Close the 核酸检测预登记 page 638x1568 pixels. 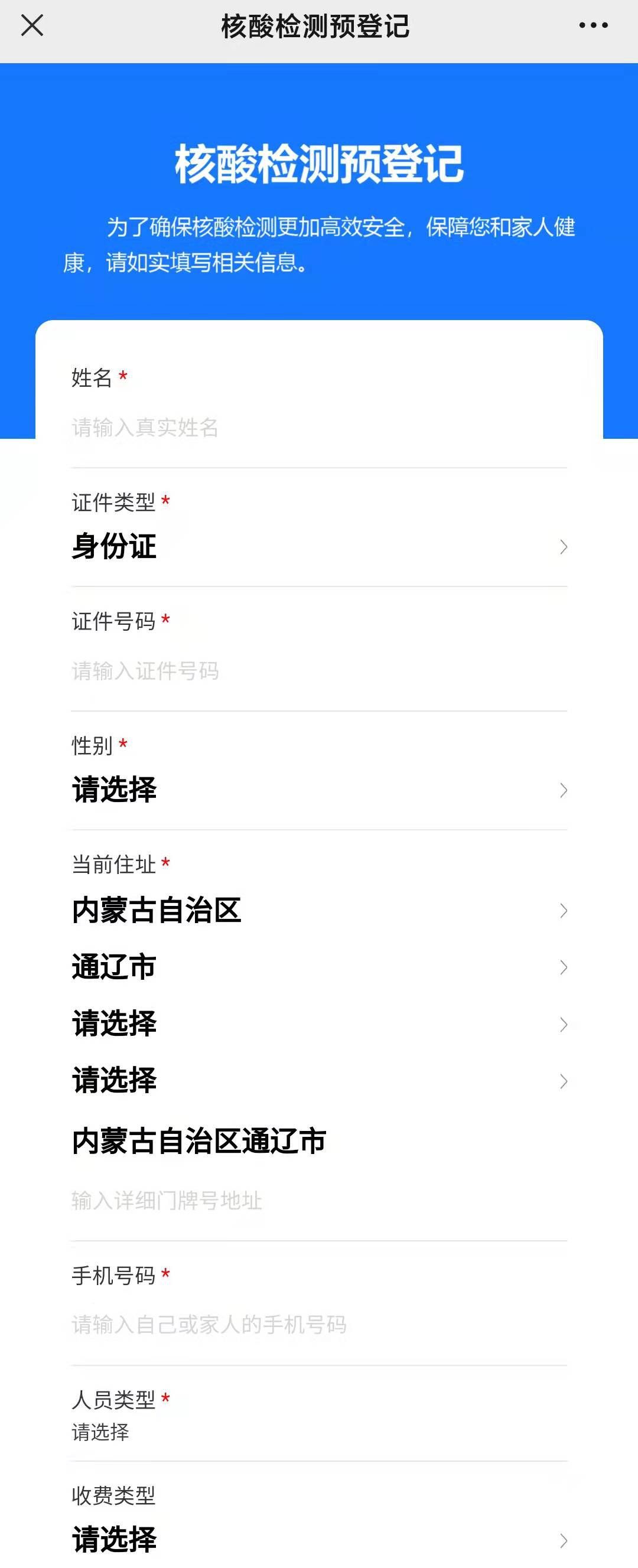click(32, 25)
